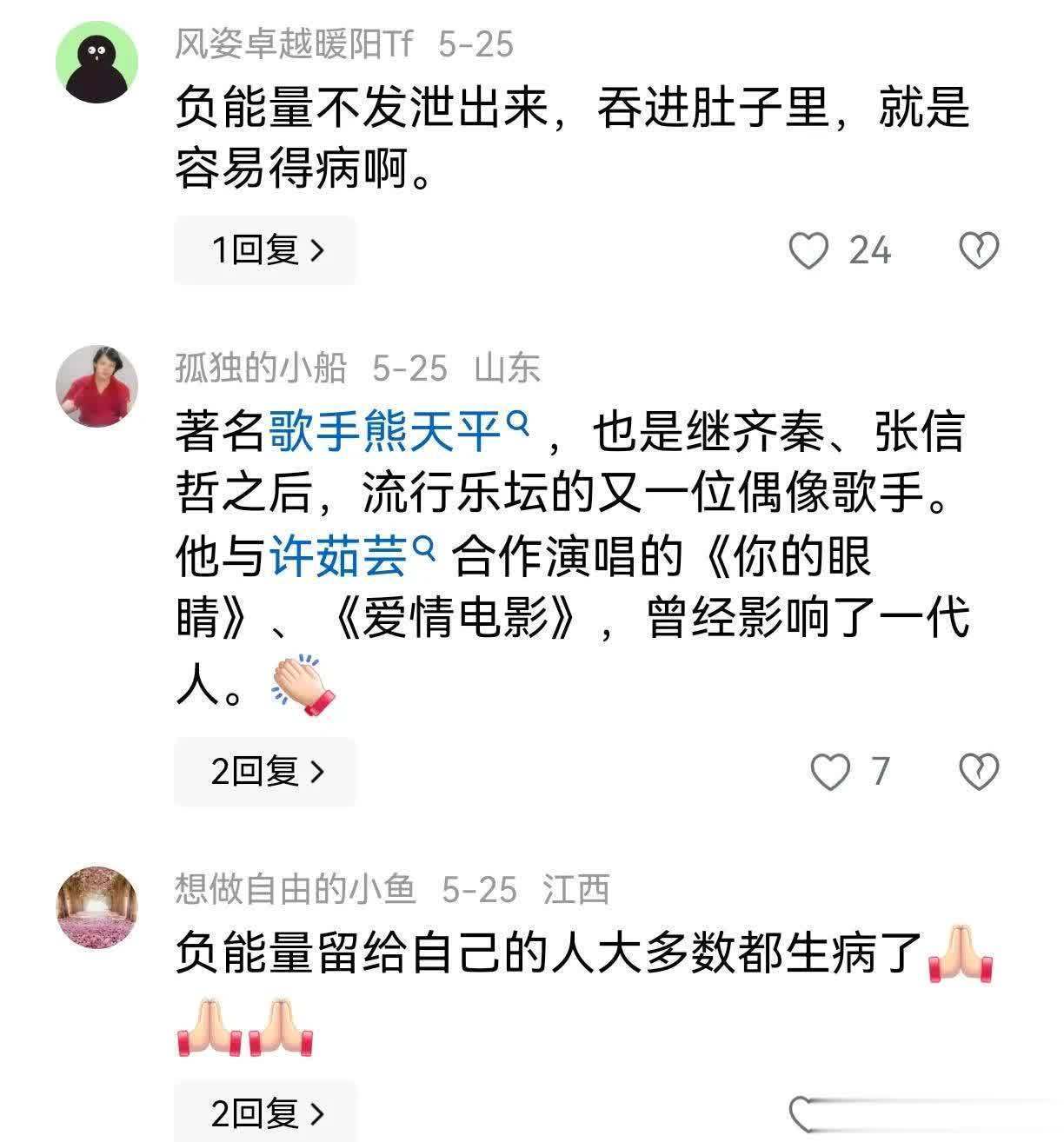Expand the 2回复 under 孤独的小船's comment

pyautogui.click(x=266, y=771)
